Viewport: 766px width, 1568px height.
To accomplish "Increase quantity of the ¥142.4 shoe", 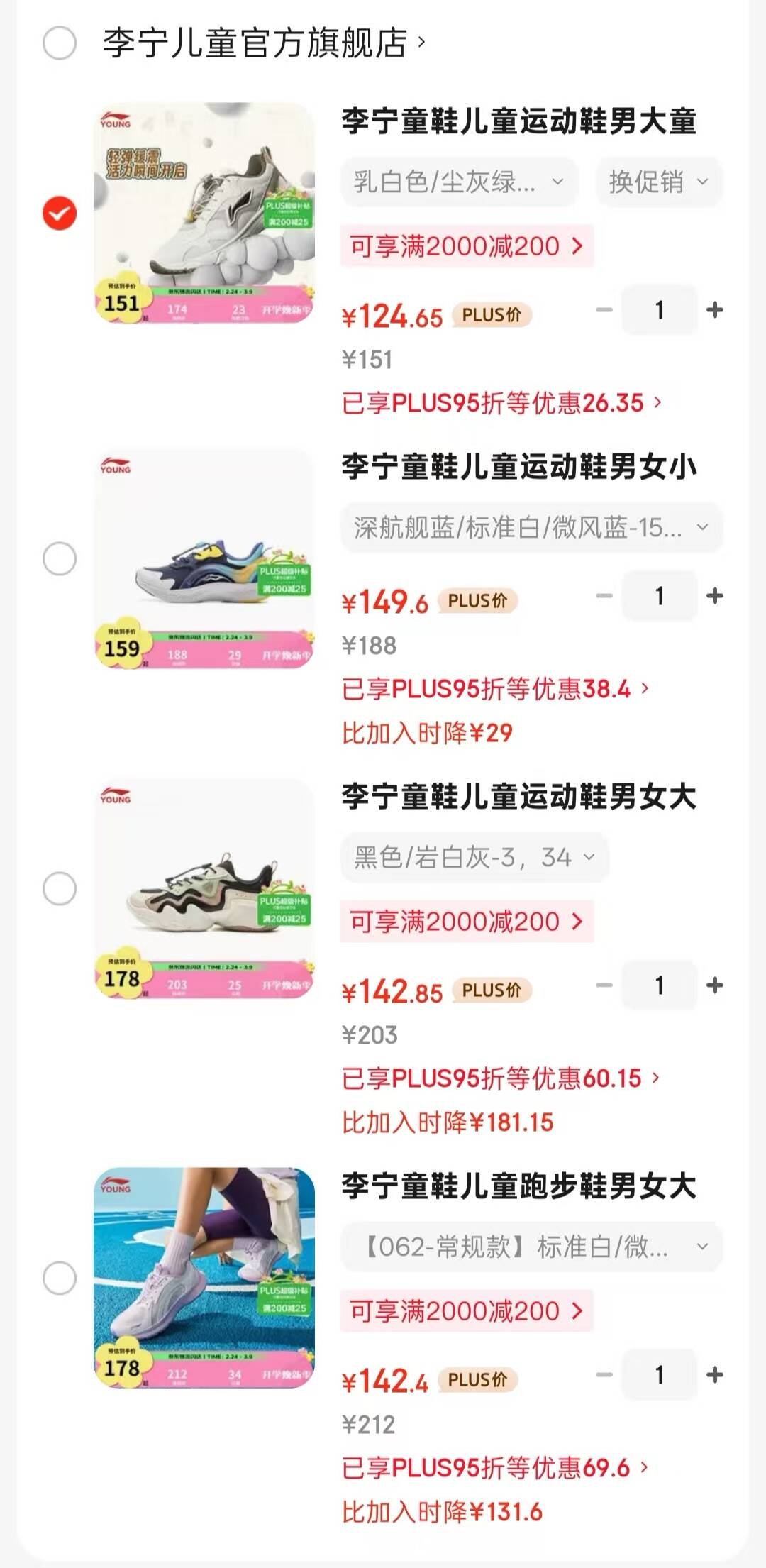I will (715, 1374).
